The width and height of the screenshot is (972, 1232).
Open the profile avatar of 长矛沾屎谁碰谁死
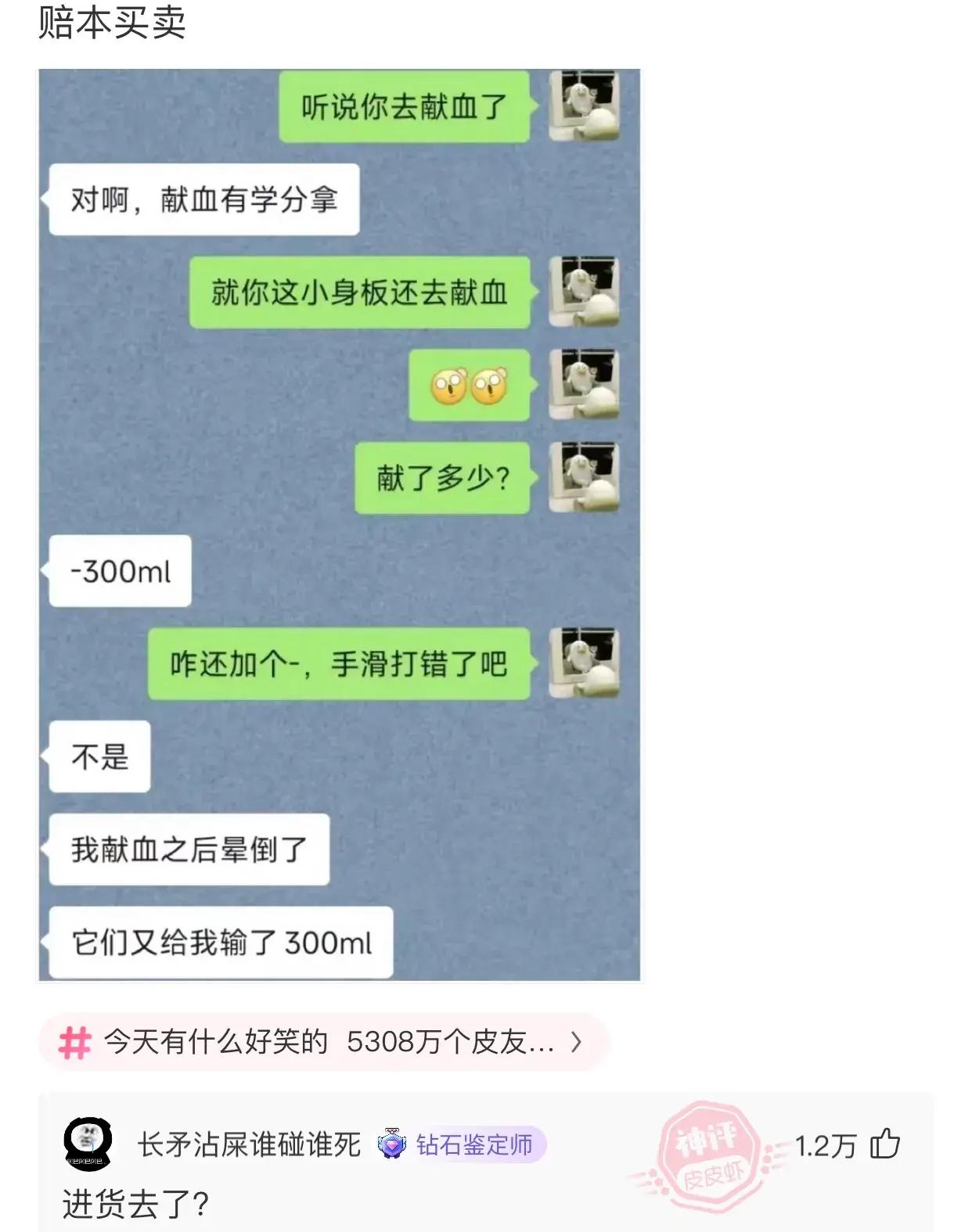(88, 1144)
